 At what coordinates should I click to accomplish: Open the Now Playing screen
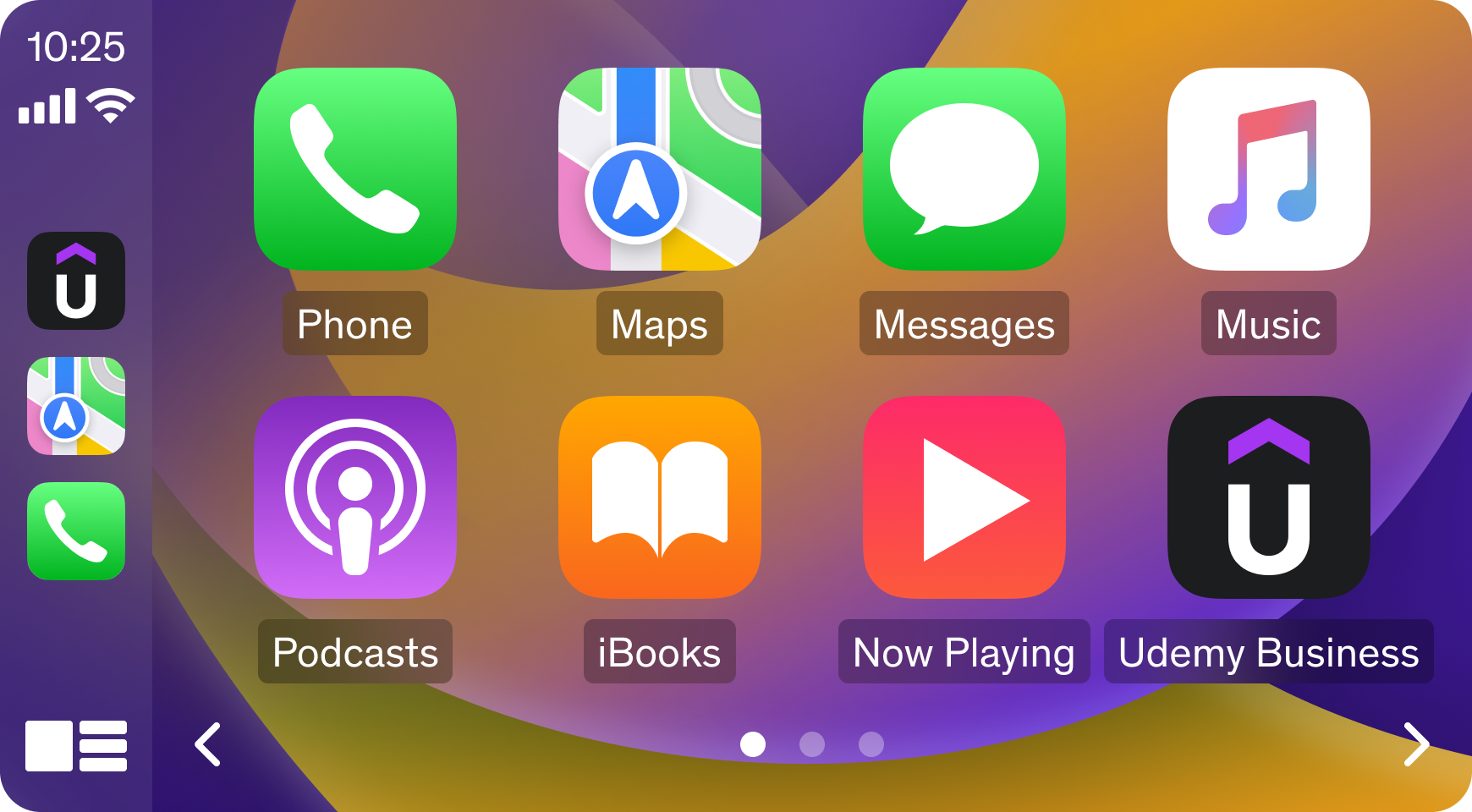pos(964,497)
